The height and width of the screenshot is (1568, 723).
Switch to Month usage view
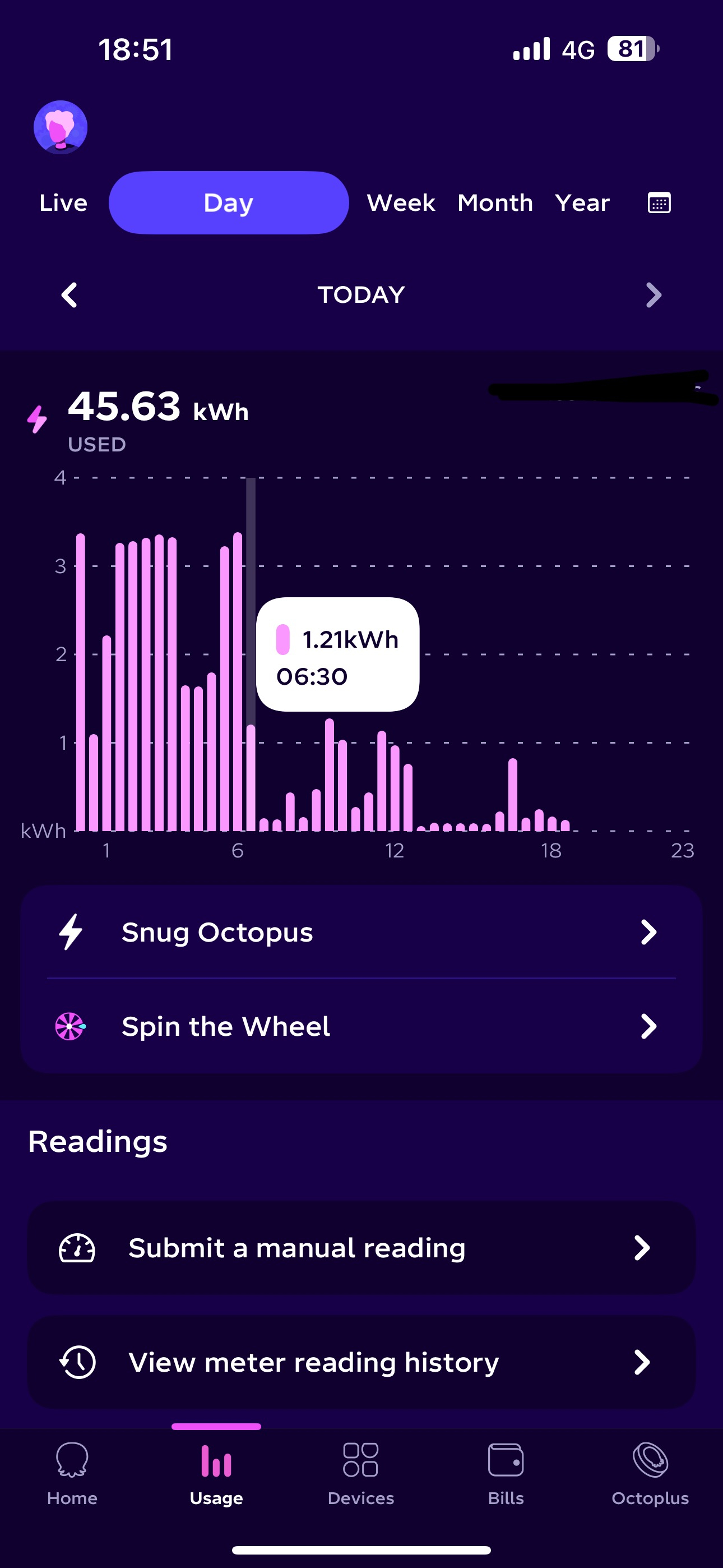click(x=495, y=202)
